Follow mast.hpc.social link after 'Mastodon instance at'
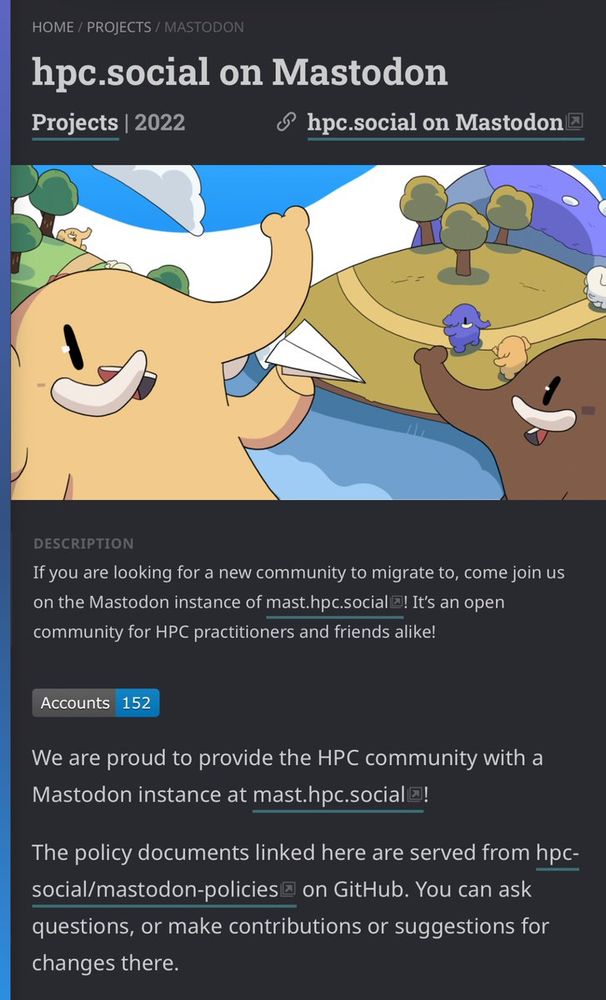The height and width of the screenshot is (1000, 606). (337, 795)
